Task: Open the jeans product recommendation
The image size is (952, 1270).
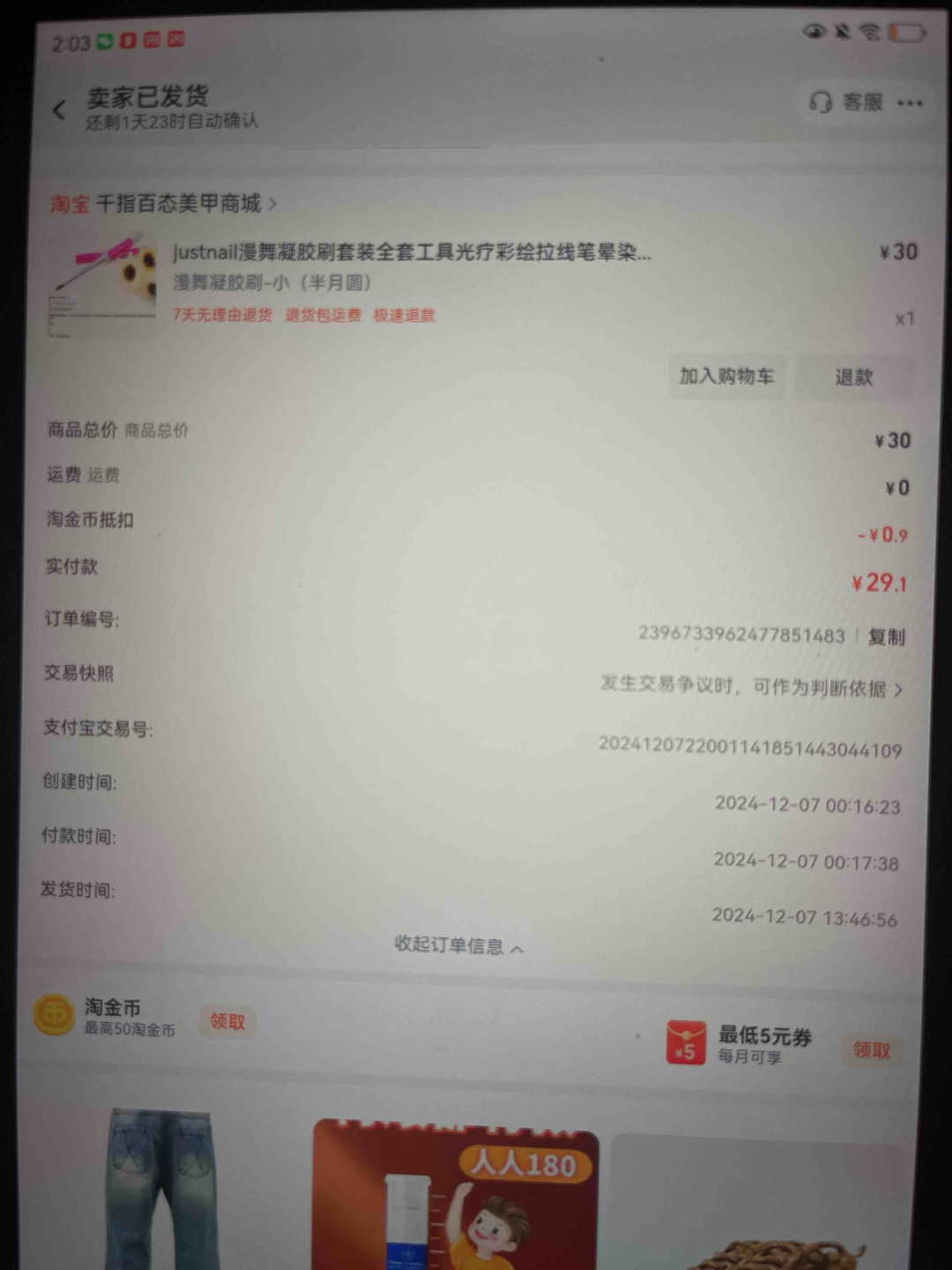Action: click(x=163, y=1186)
